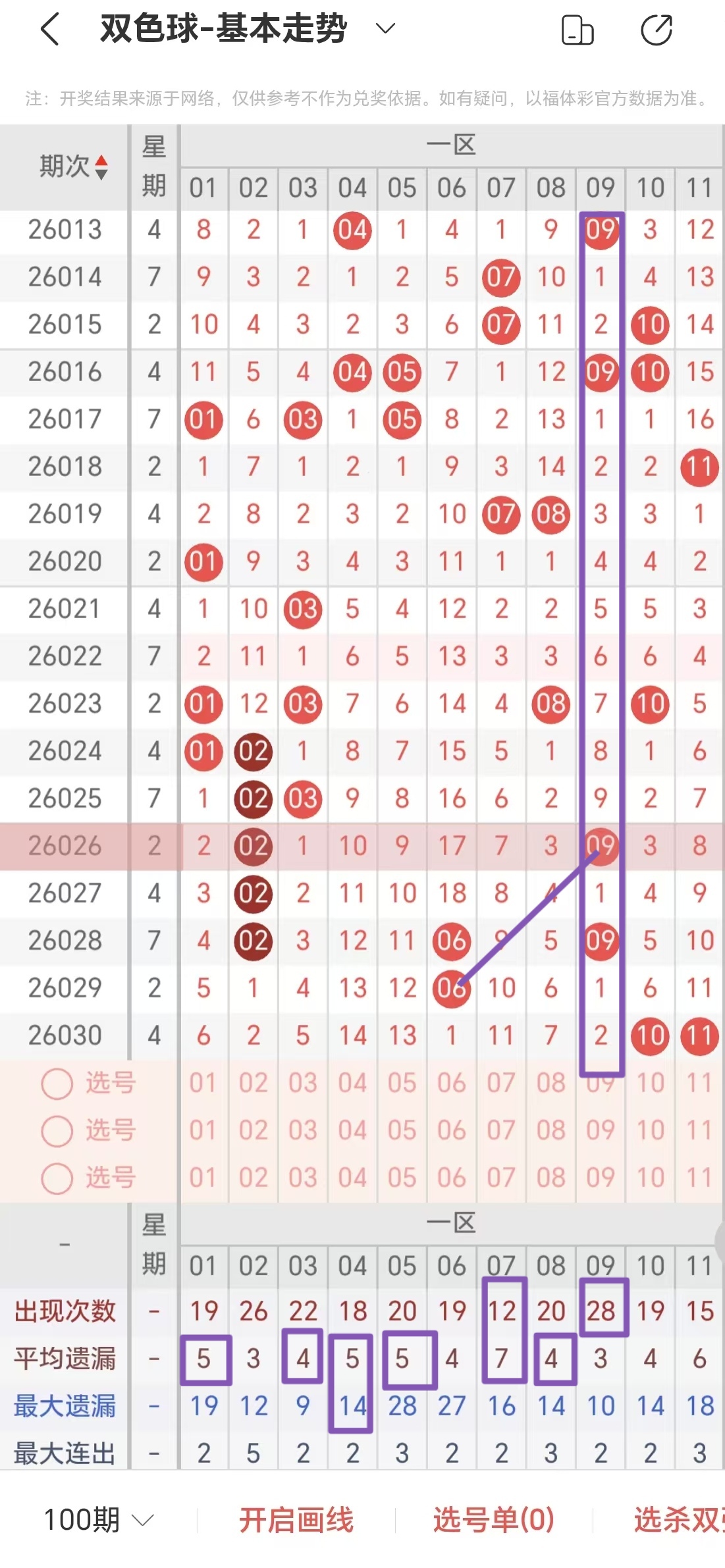The height and width of the screenshot is (1568, 725).
Task: Select number 05 in the first 选号 row
Action: [x=402, y=1084]
